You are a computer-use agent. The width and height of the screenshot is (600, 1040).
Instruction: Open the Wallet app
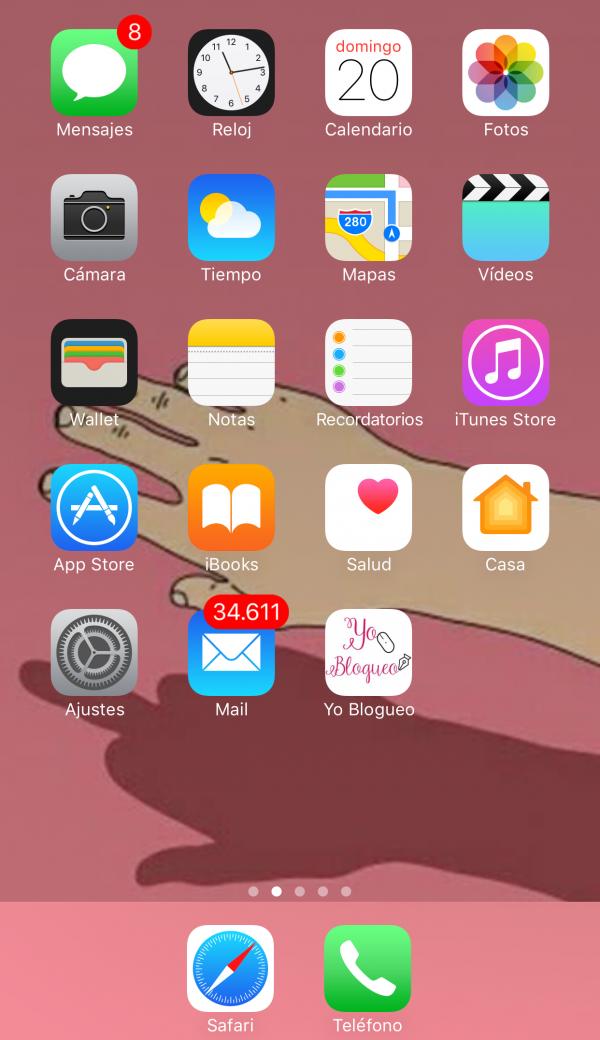[x=94, y=363]
